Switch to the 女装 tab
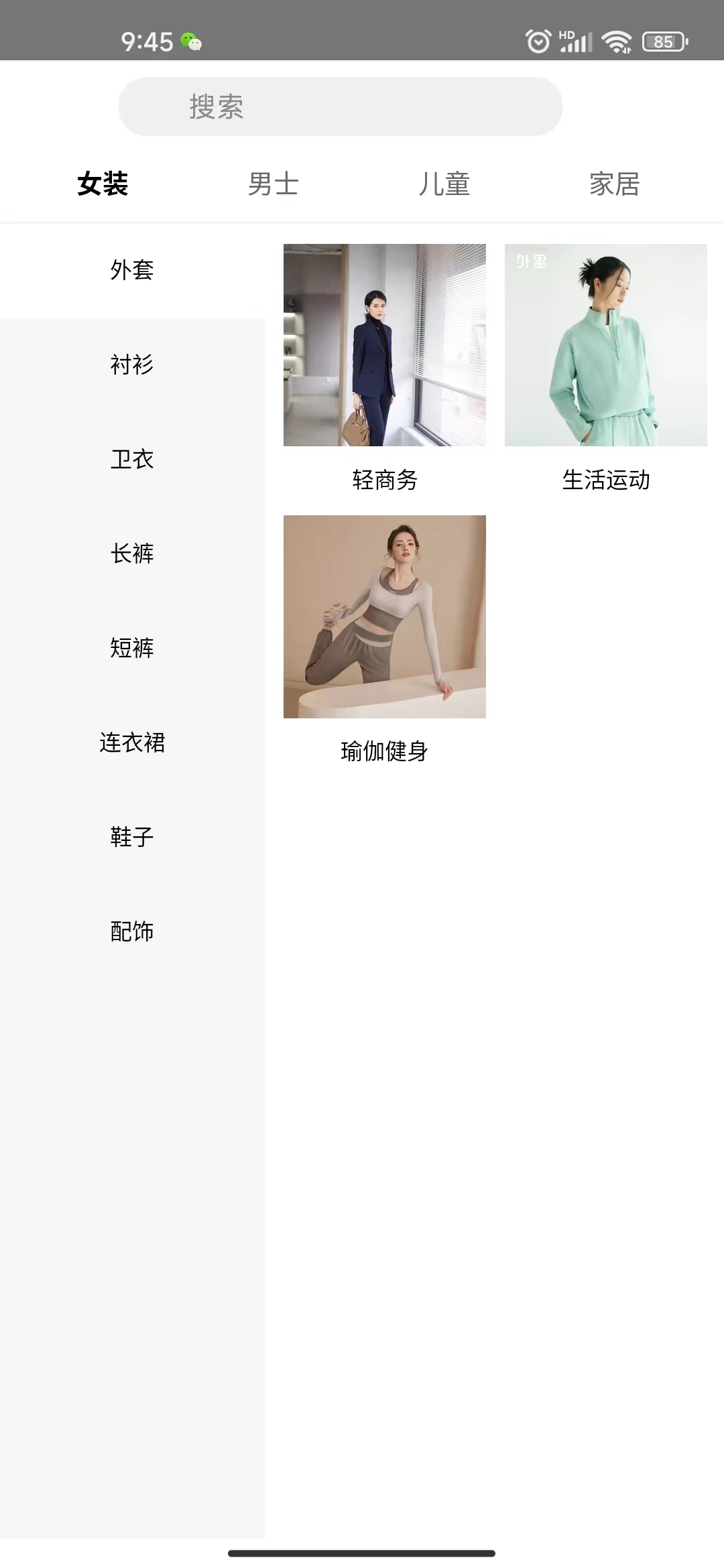 [103, 184]
